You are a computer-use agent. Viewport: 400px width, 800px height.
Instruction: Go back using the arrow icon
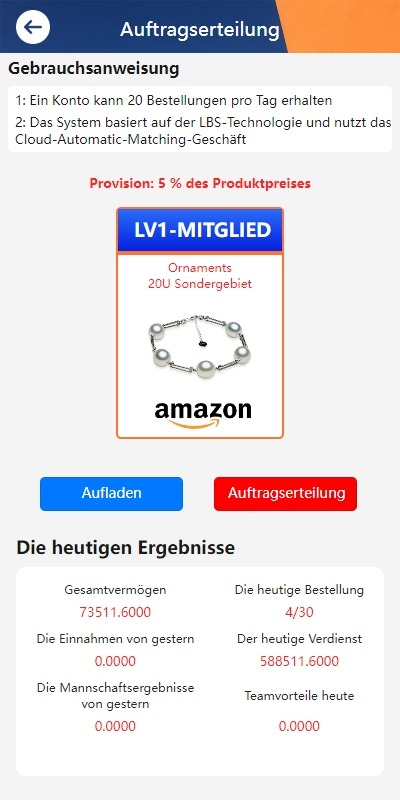pos(33,27)
